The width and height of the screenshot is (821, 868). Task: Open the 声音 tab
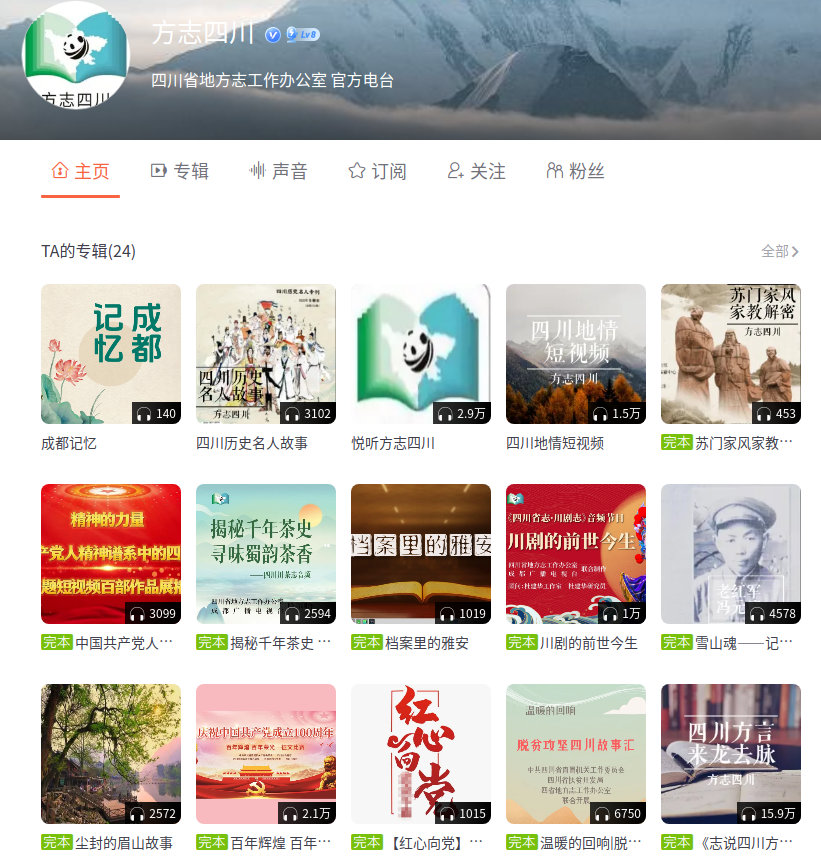[279, 171]
